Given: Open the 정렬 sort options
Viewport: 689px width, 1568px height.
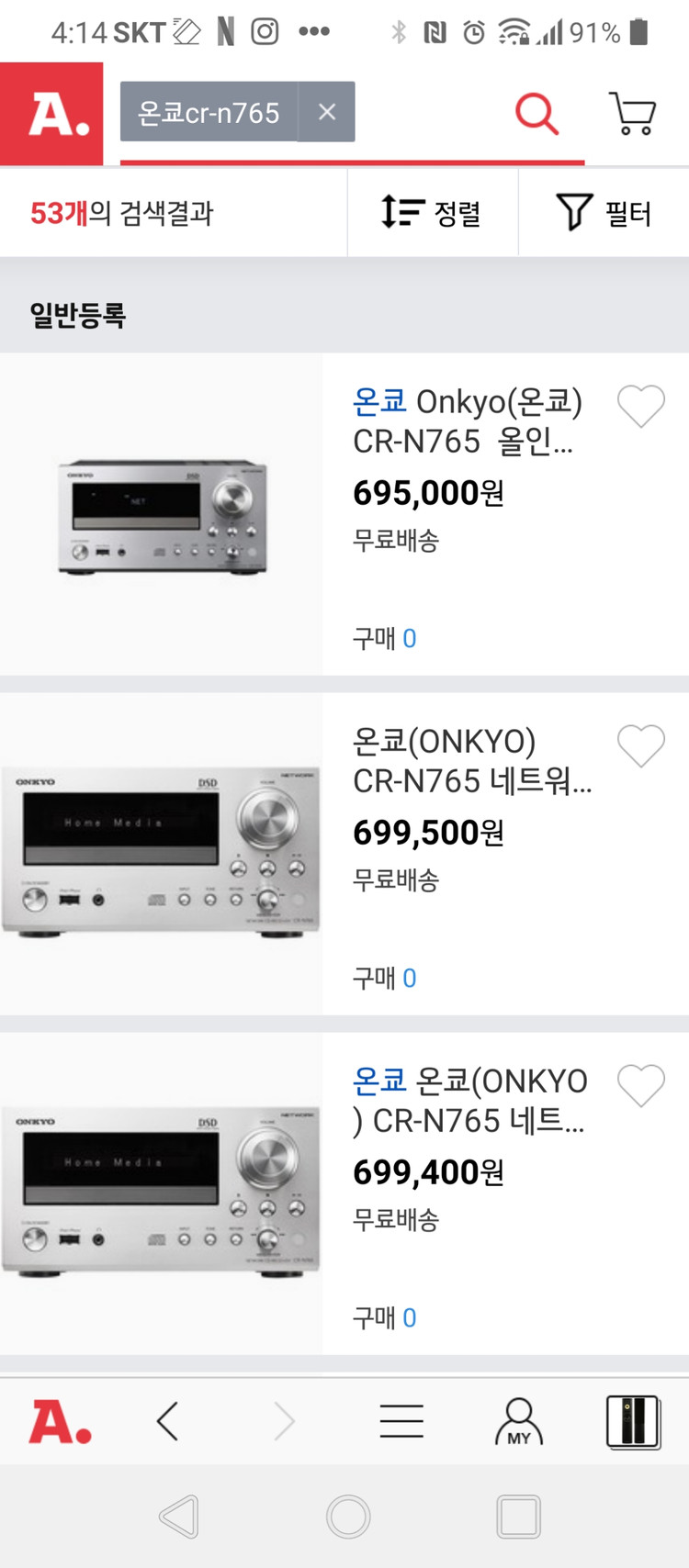Looking at the screenshot, I should click(x=433, y=212).
